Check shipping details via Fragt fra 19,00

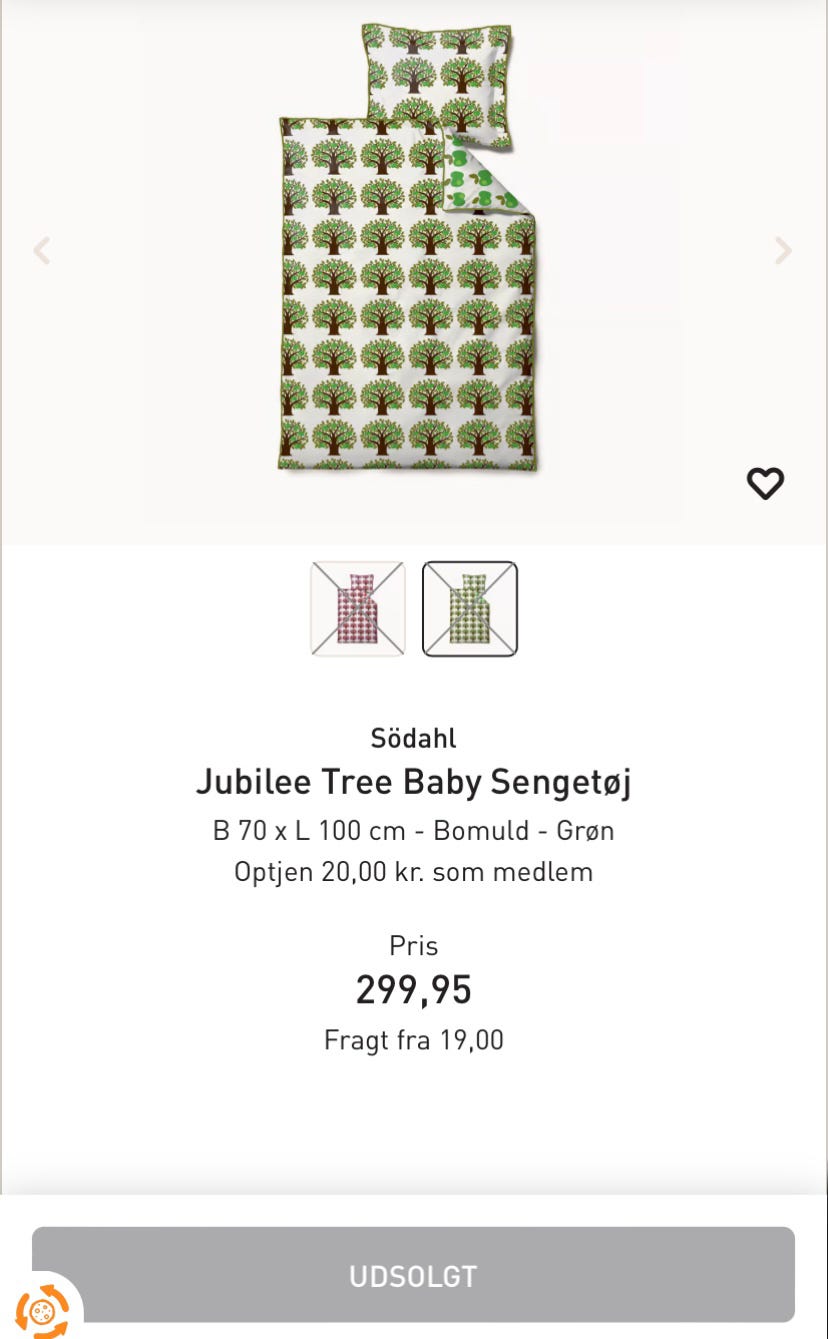tap(413, 1040)
